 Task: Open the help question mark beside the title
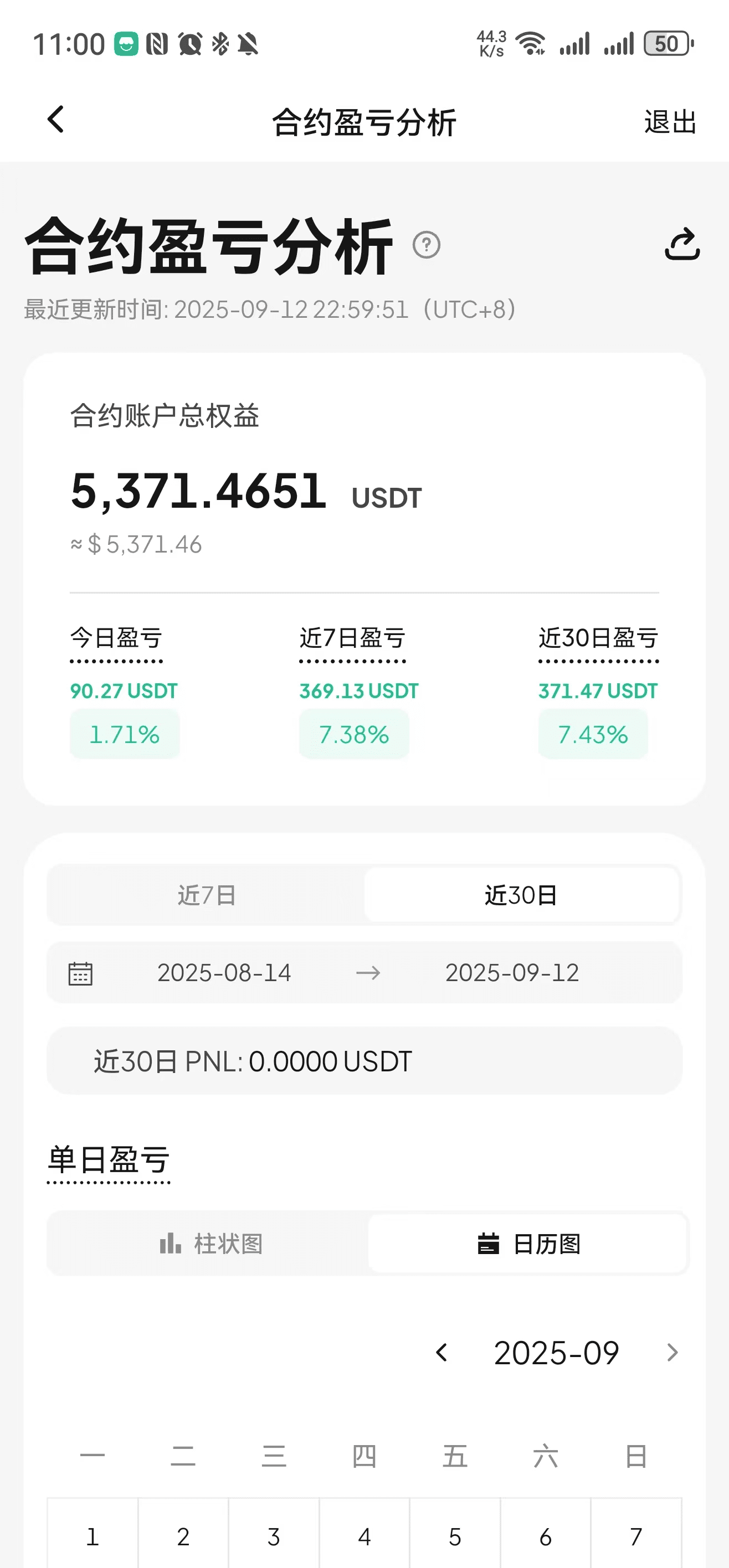coord(427,245)
